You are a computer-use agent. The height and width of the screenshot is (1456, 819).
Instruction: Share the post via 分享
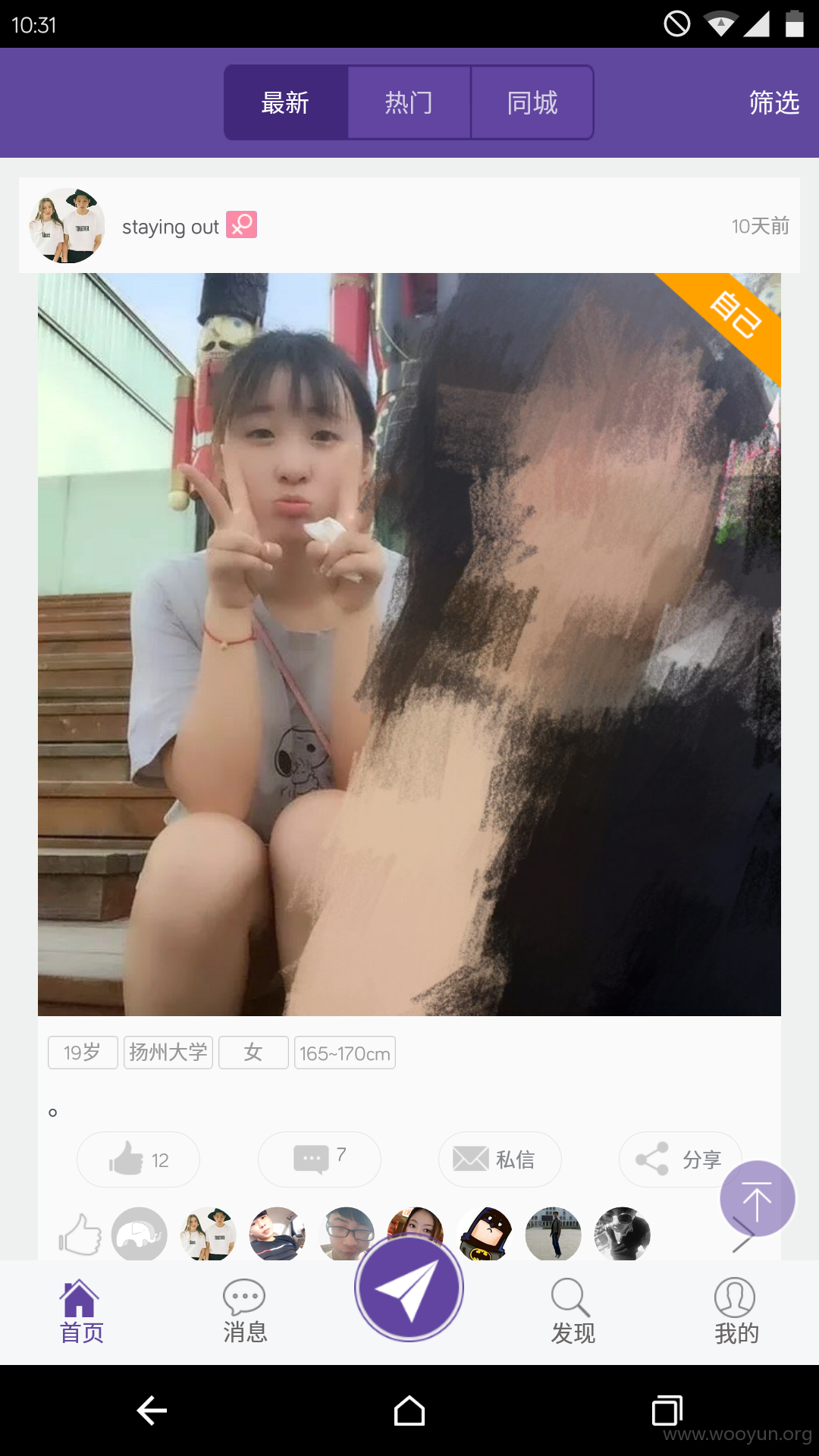coord(680,1159)
